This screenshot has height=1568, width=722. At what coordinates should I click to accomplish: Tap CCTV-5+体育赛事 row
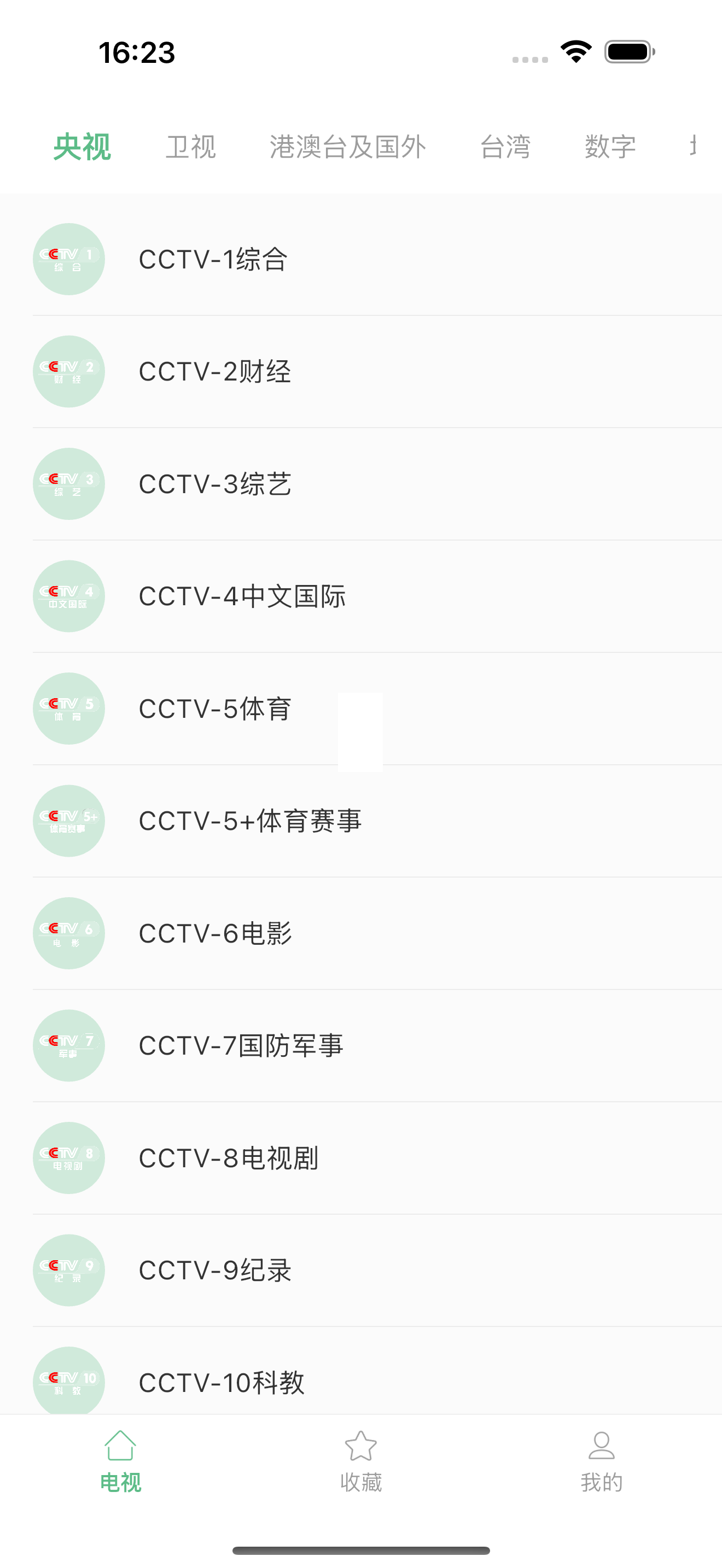tap(361, 821)
